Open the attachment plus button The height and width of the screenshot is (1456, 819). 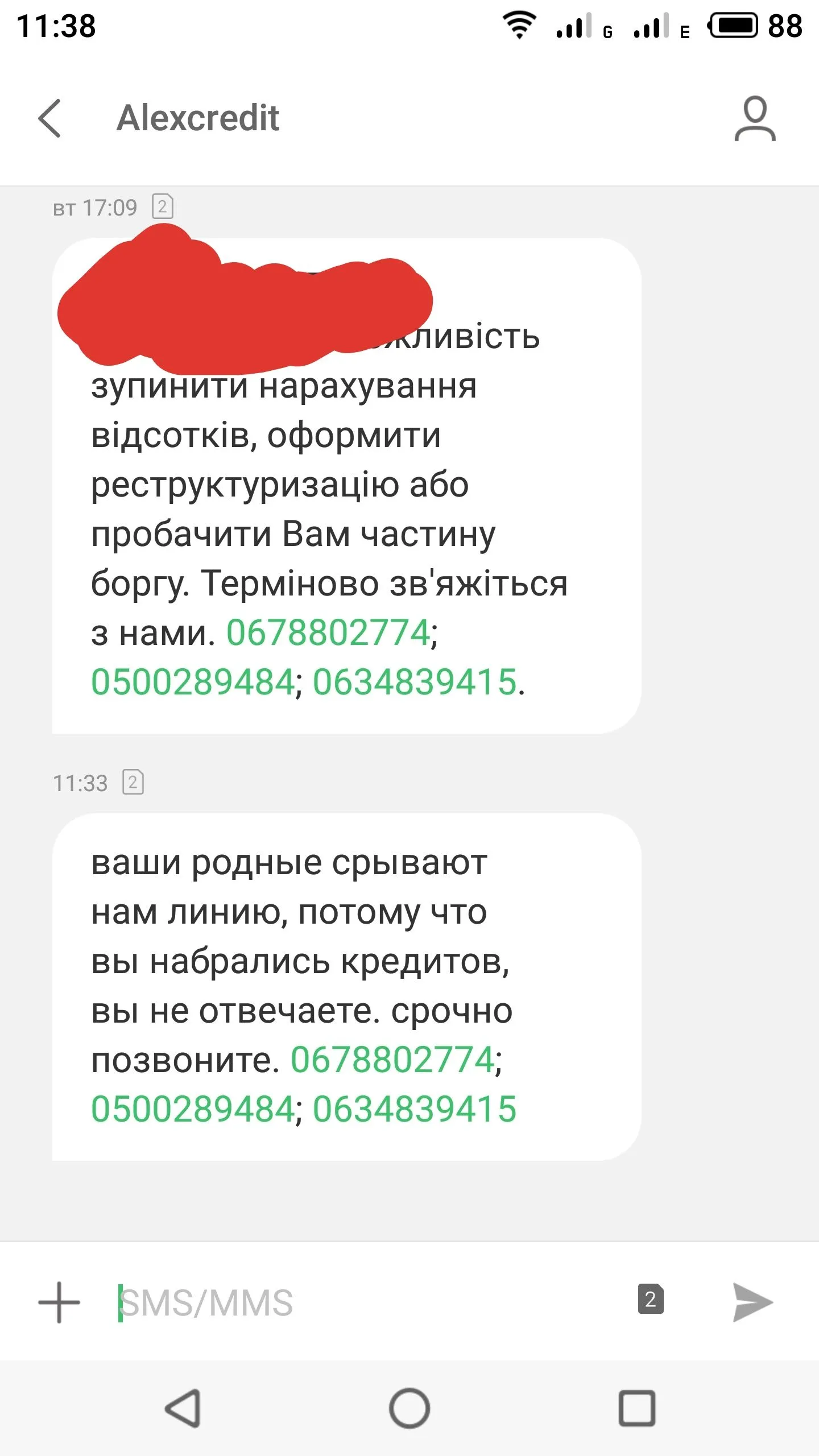tap(59, 1302)
